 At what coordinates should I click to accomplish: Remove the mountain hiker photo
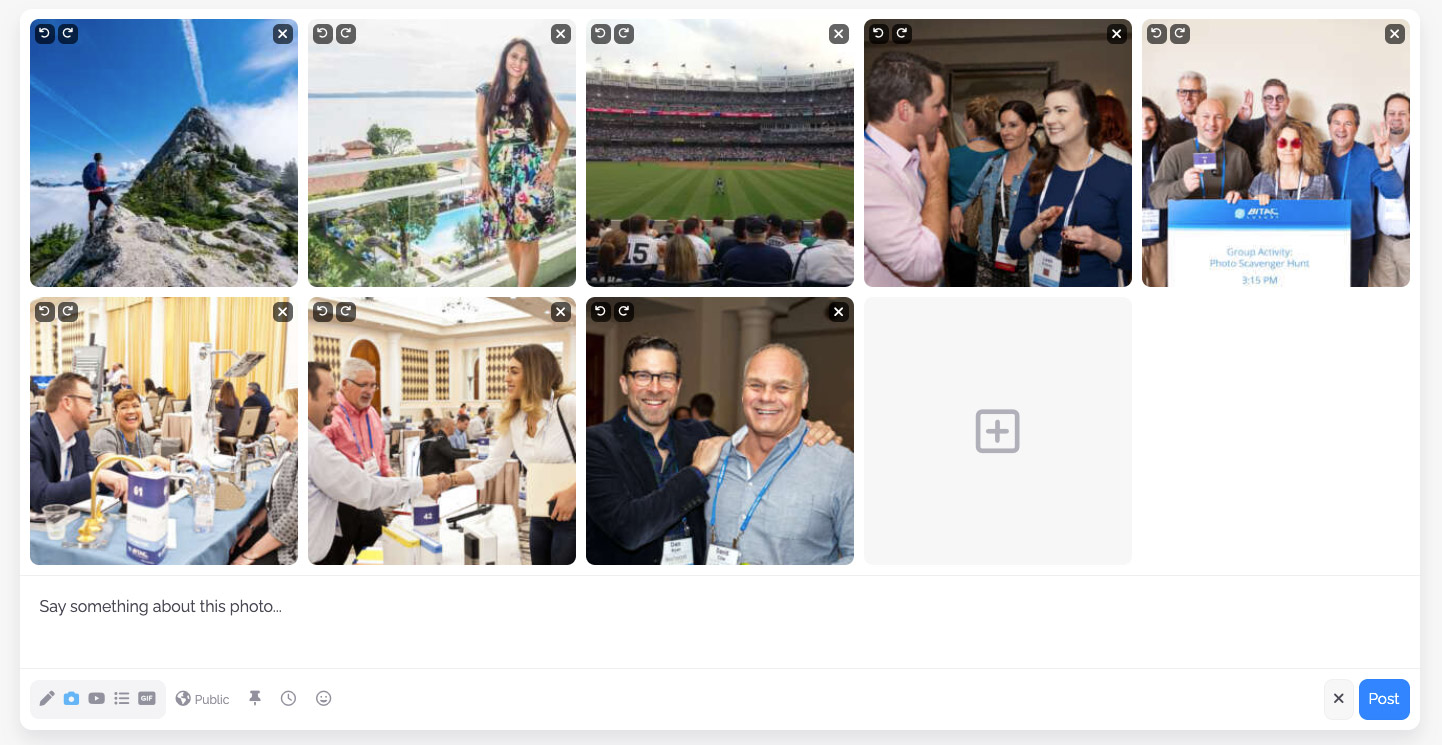pos(283,34)
